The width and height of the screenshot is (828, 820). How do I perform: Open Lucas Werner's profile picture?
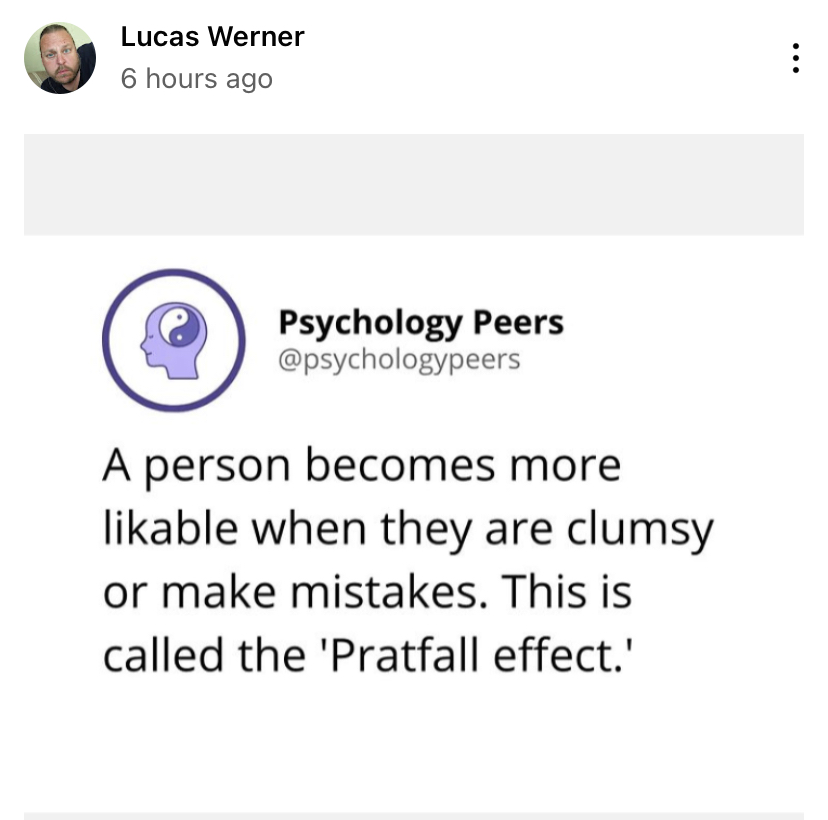[x=60, y=58]
